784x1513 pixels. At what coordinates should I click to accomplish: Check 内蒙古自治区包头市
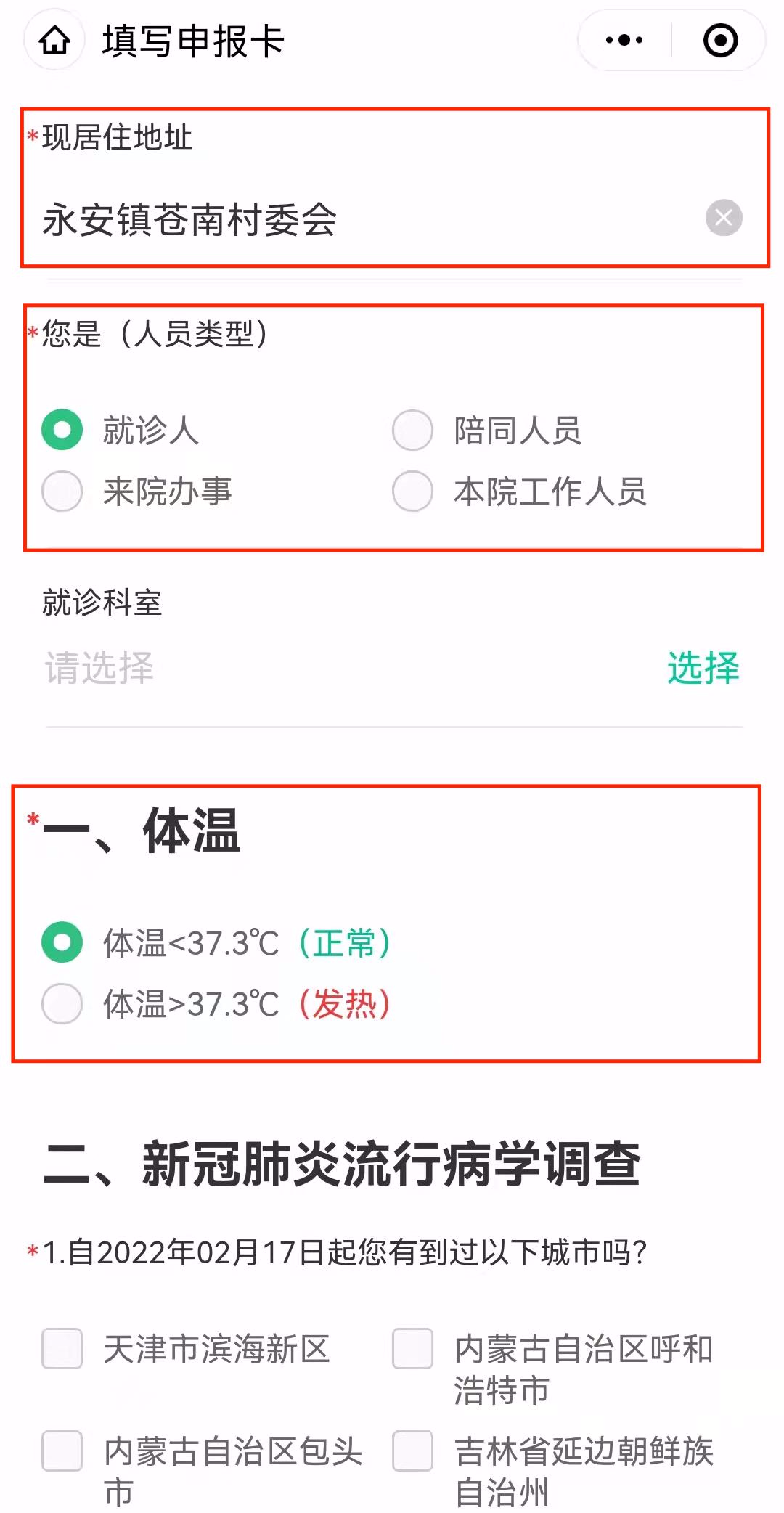62,1451
